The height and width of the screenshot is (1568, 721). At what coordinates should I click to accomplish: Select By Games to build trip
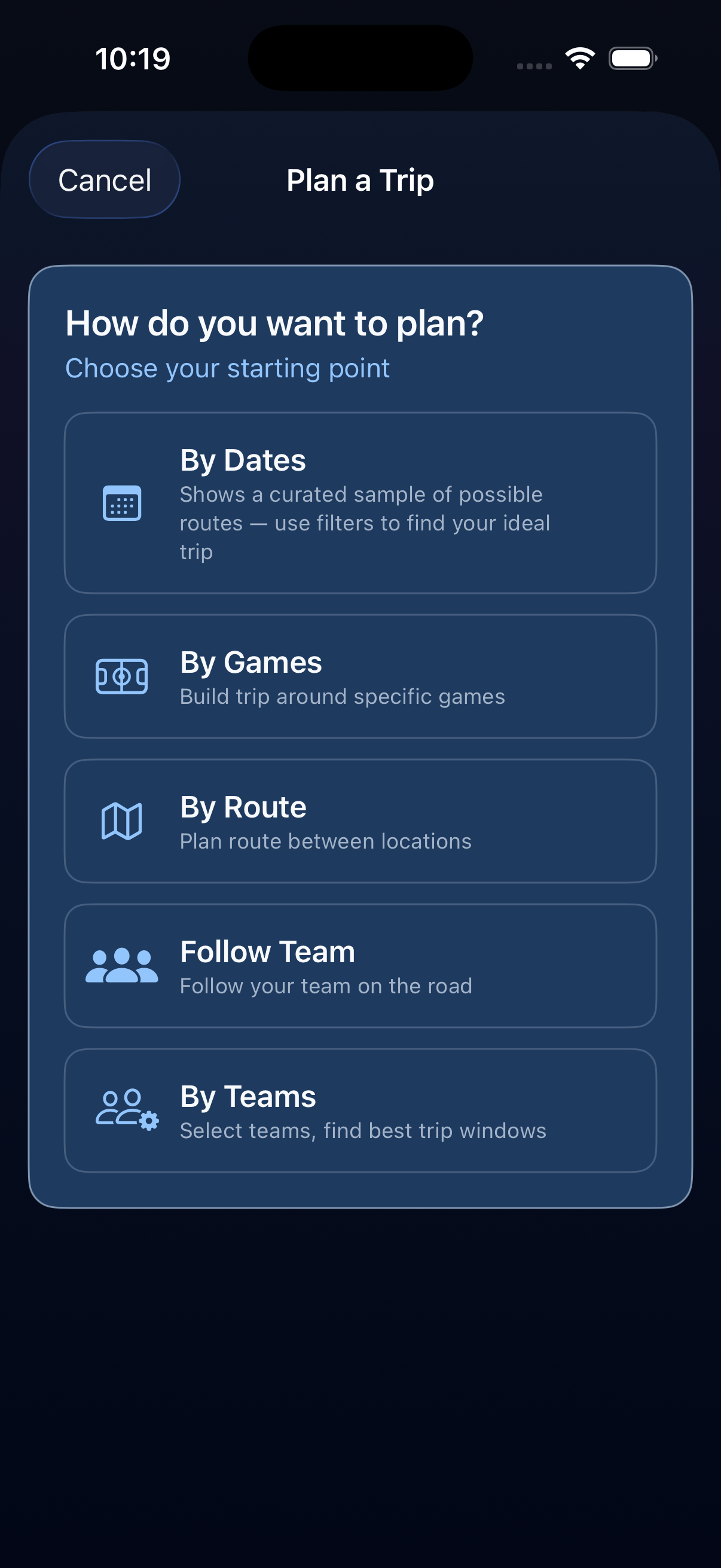(x=360, y=676)
